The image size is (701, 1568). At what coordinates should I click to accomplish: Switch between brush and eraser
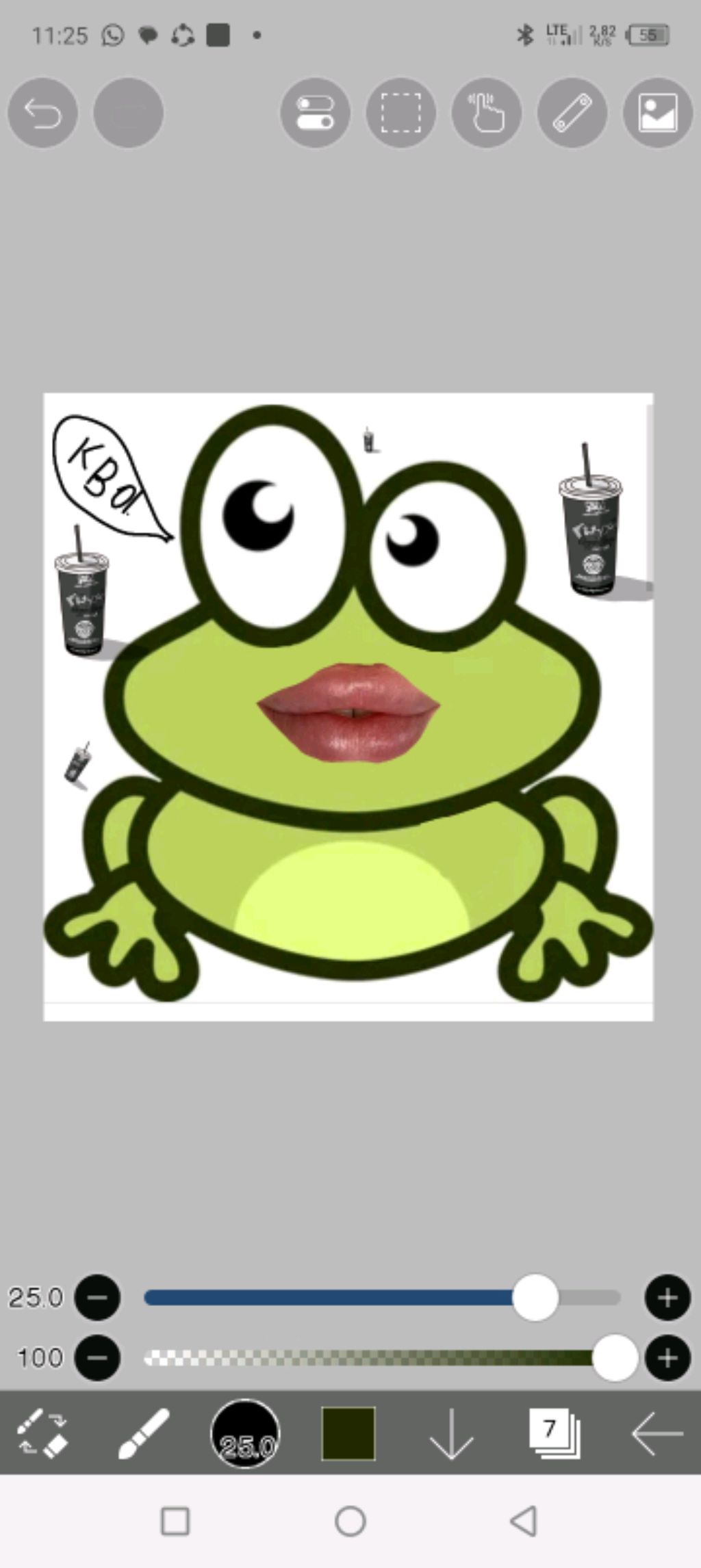pos(42,1433)
